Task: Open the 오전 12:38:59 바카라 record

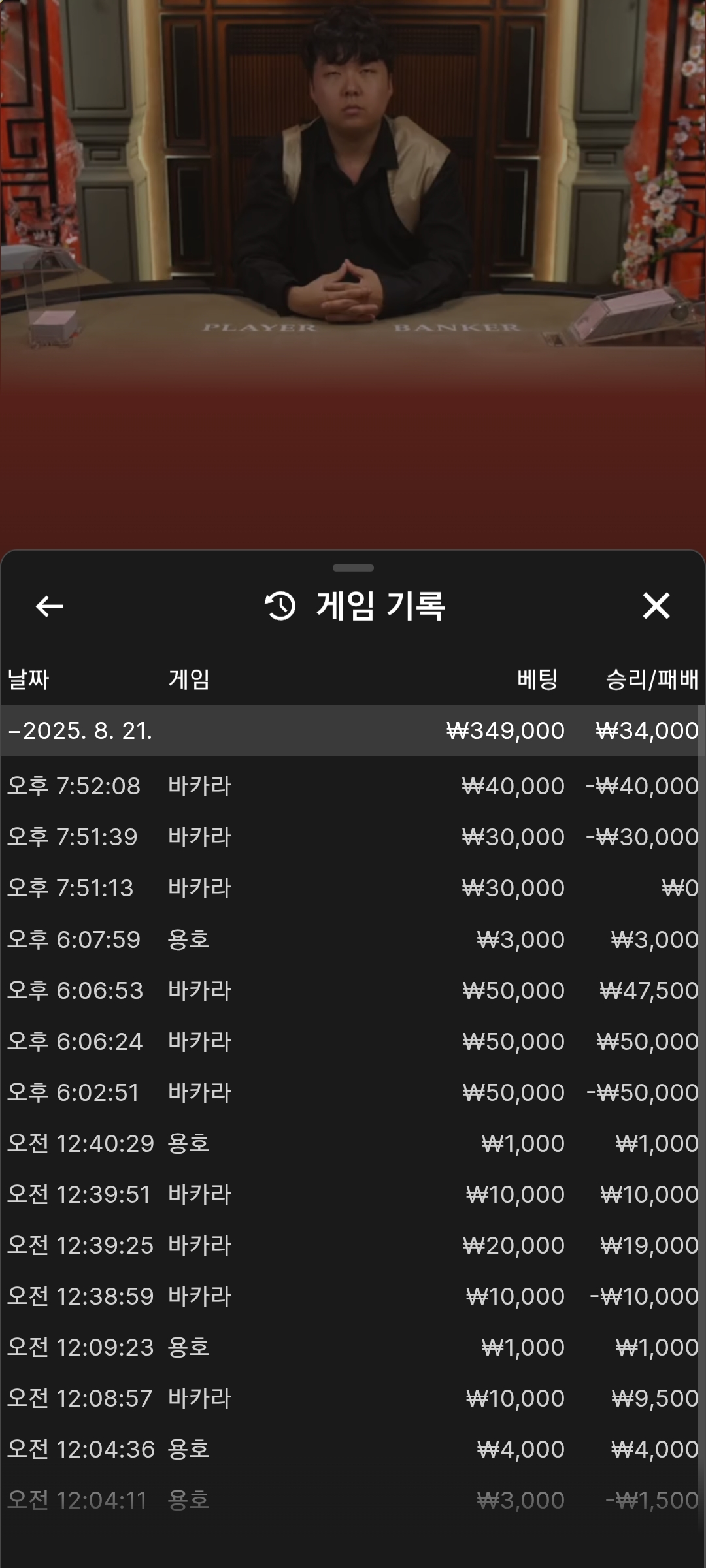Action: [x=352, y=1296]
